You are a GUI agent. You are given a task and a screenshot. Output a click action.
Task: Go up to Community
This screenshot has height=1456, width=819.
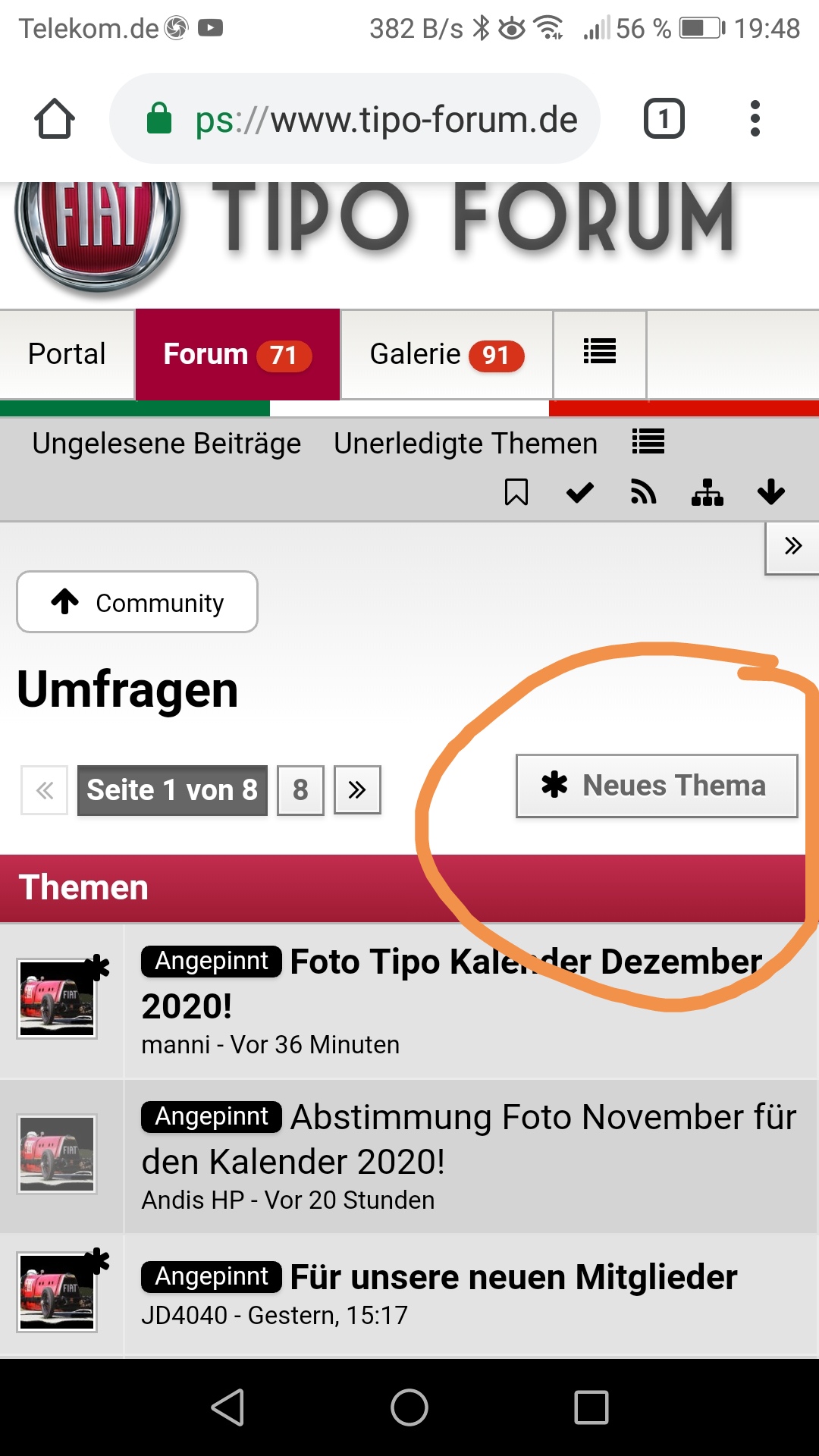(137, 602)
